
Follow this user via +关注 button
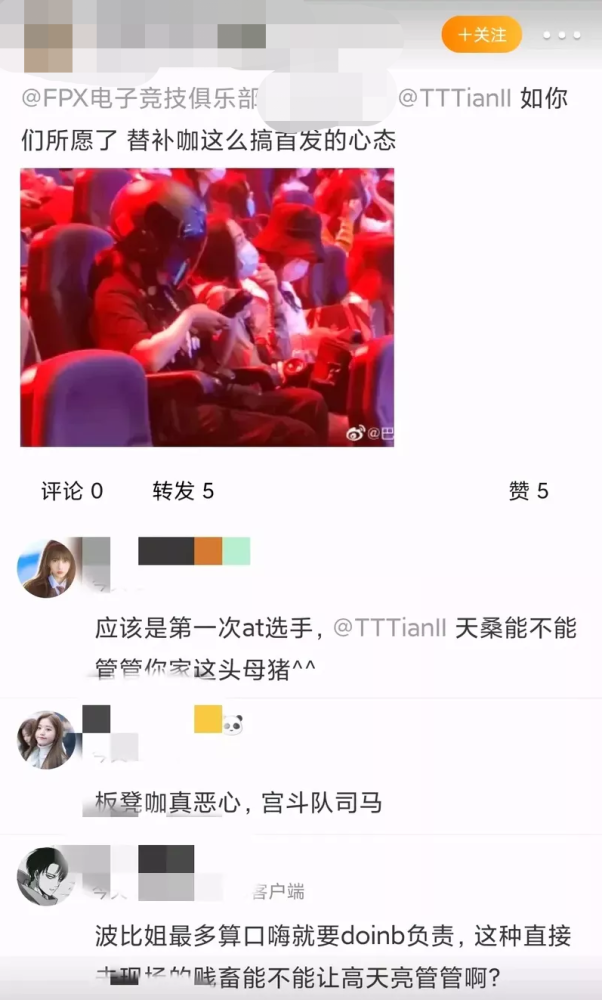481,34
